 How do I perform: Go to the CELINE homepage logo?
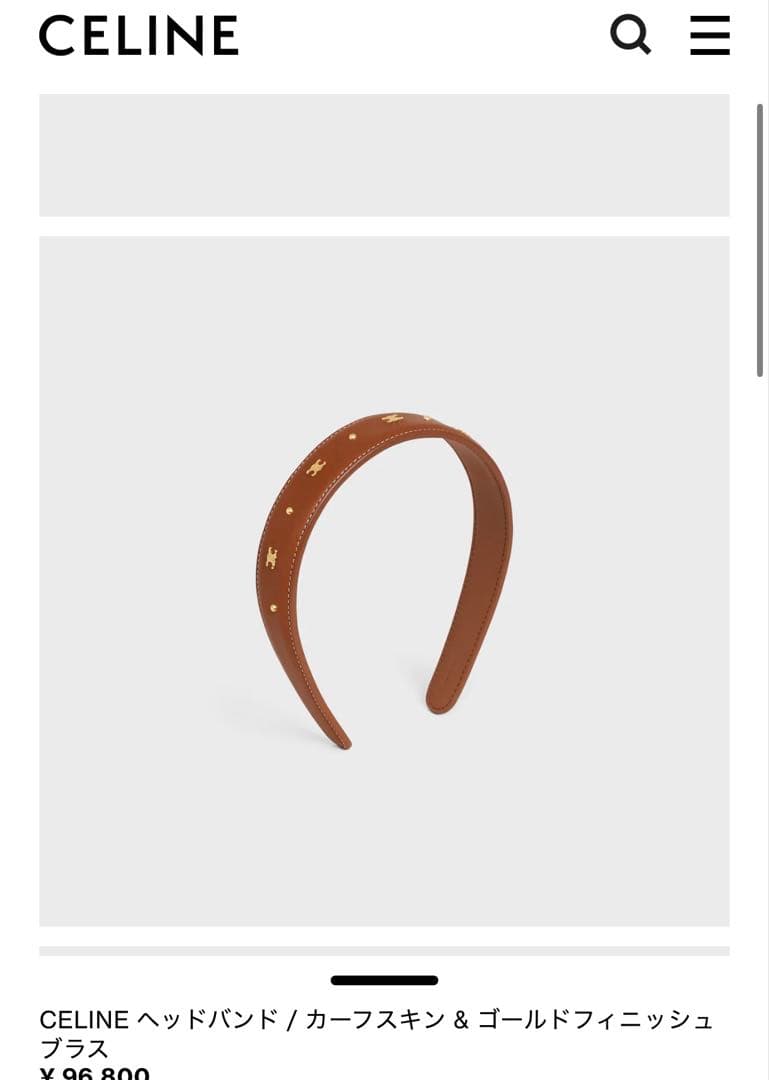139,36
